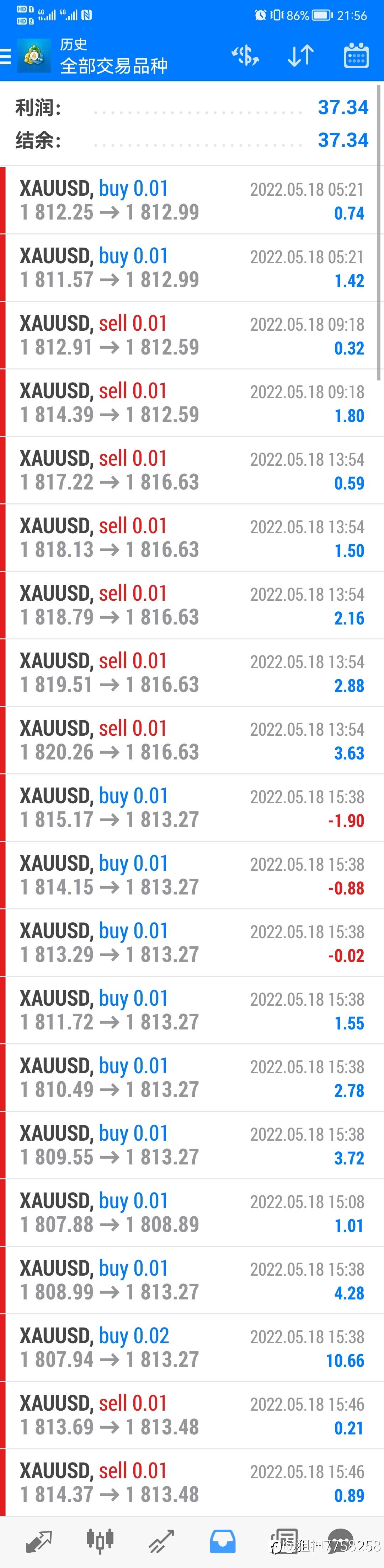384x1568 pixels.
Task: Expand the trade showing -1.90 loss
Action: pos(192,807)
